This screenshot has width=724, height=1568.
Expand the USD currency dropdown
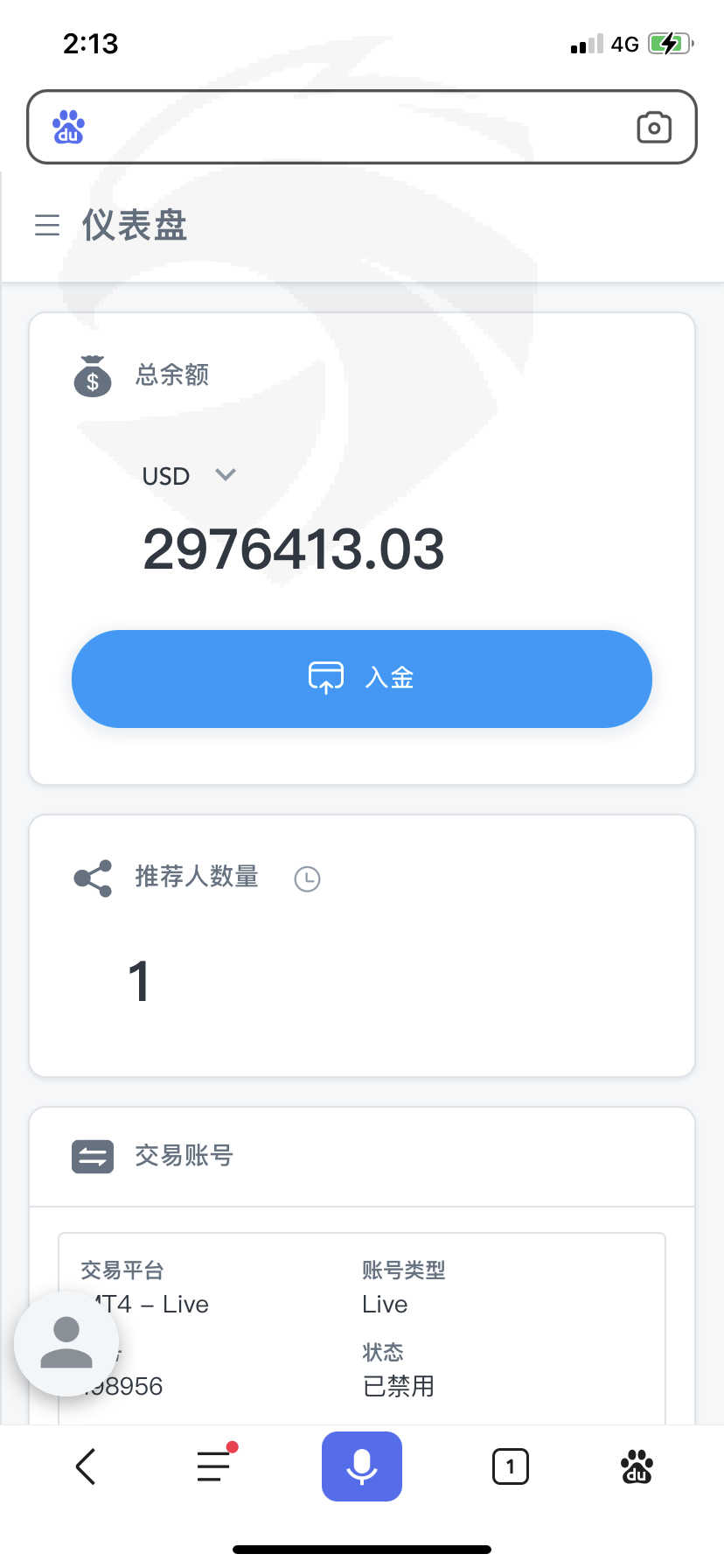coord(189,476)
